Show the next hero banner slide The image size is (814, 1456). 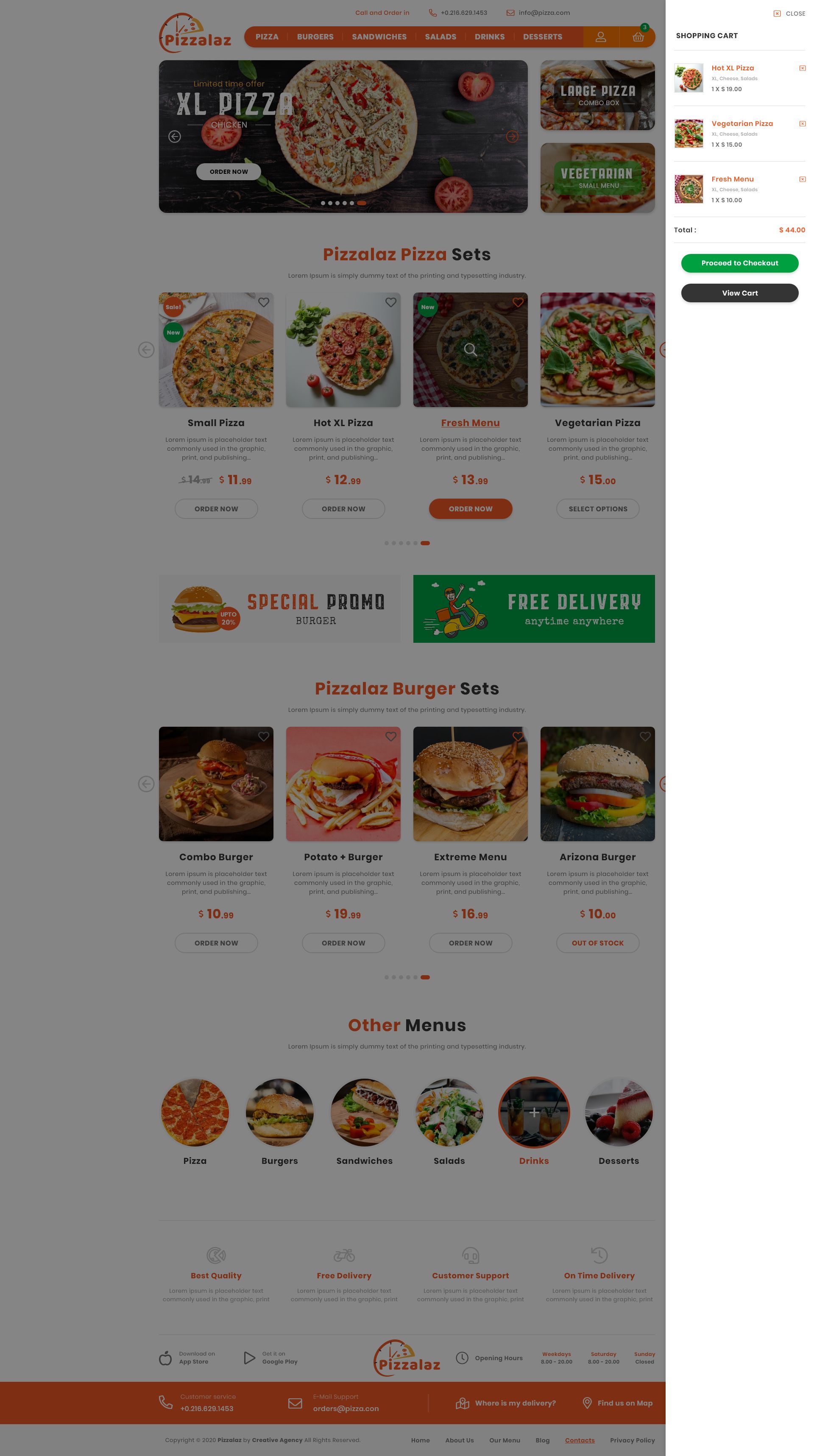point(512,137)
